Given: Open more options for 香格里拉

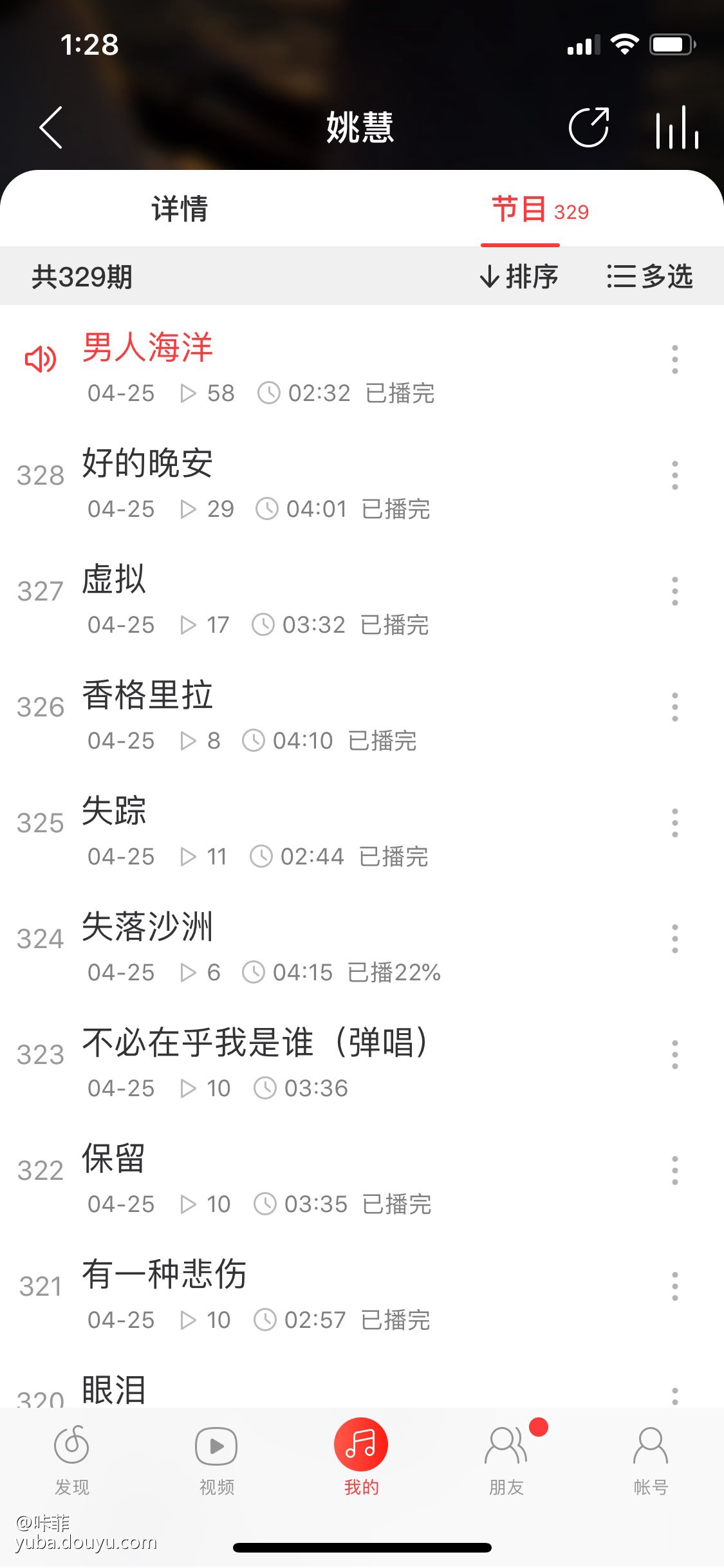Looking at the screenshot, I should (x=674, y=707).
